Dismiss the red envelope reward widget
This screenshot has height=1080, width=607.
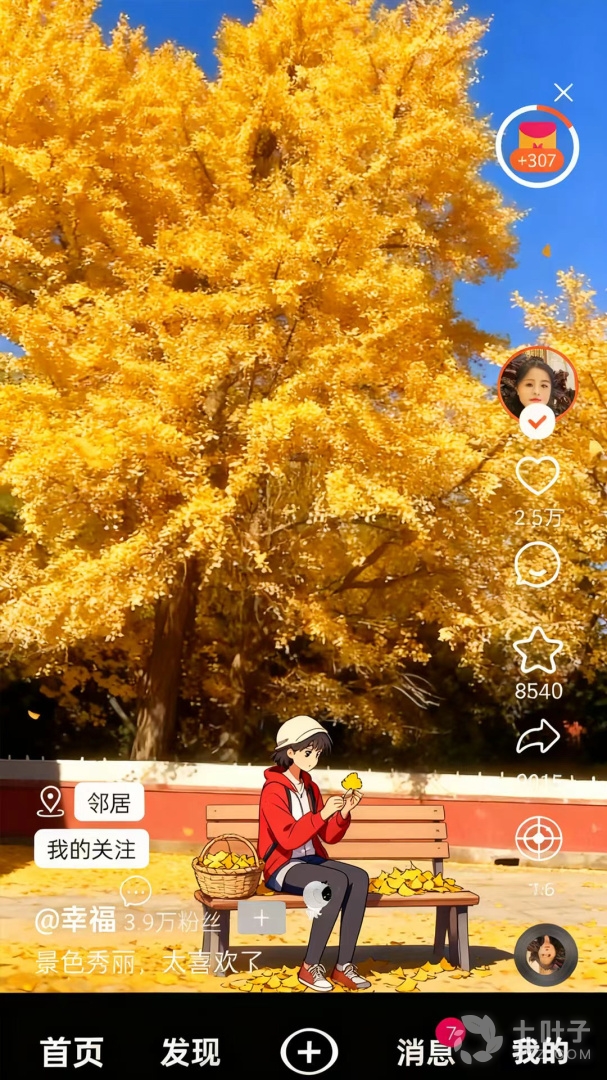564,93
